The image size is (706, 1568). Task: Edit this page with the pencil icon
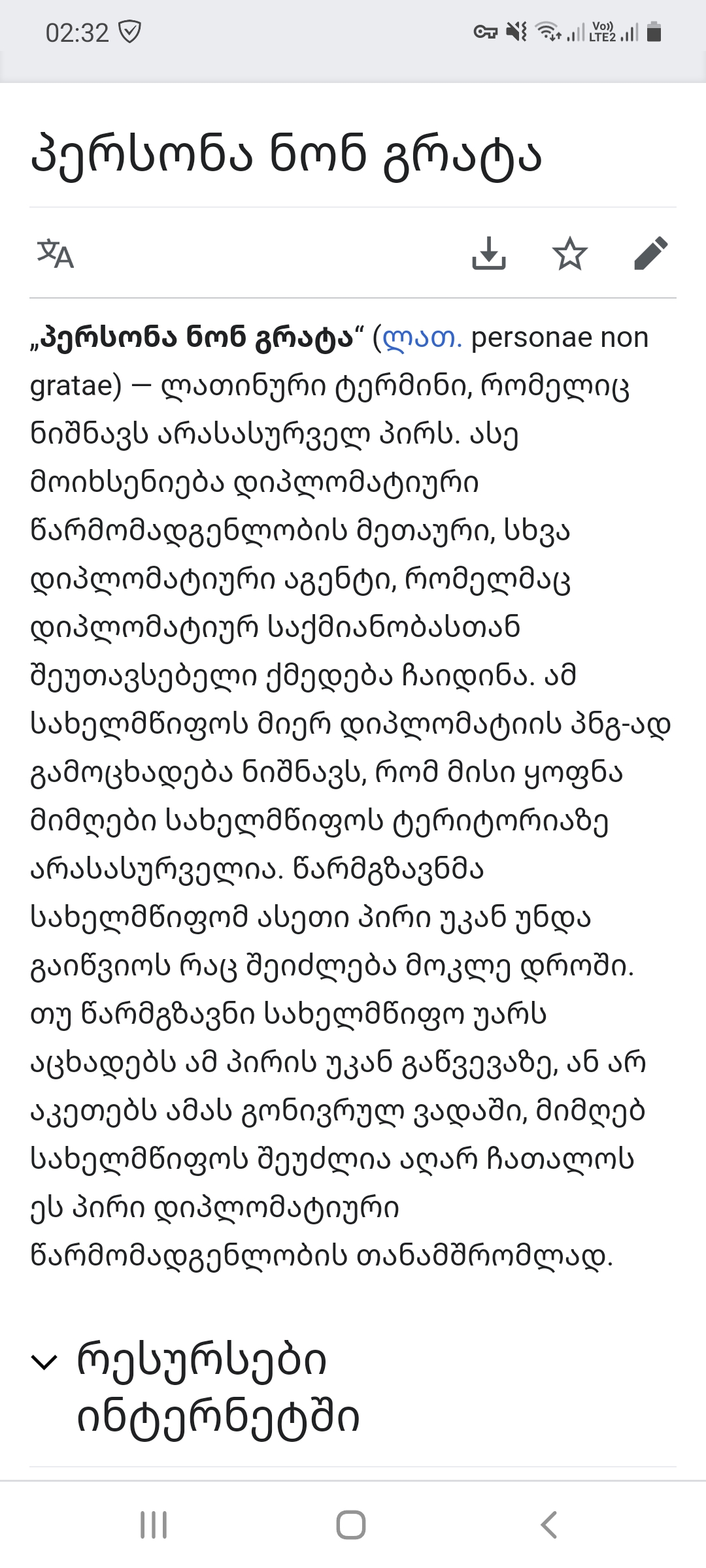coord(651,253)
